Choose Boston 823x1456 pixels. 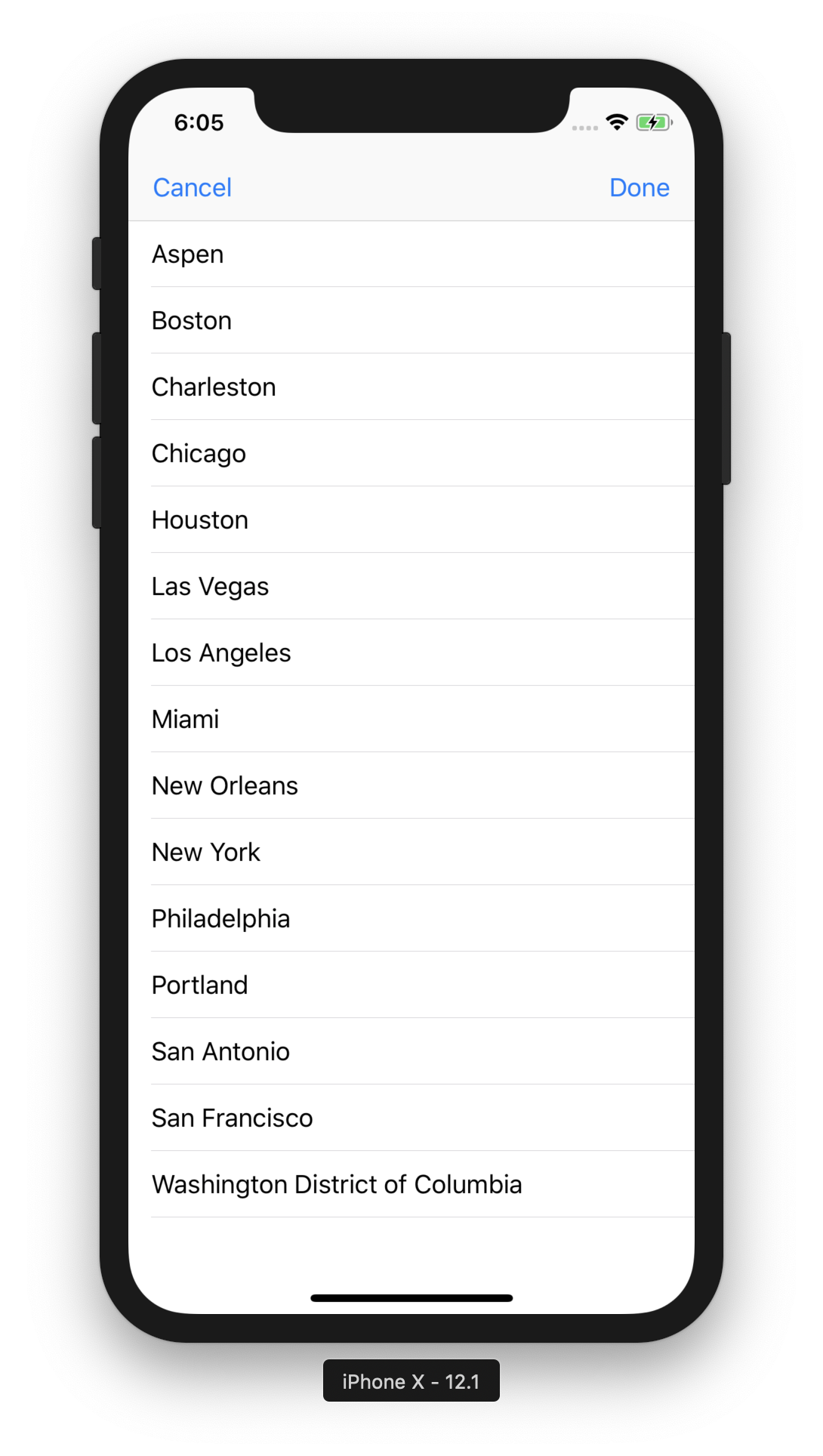pyautogui.click(x=411, y=320)
